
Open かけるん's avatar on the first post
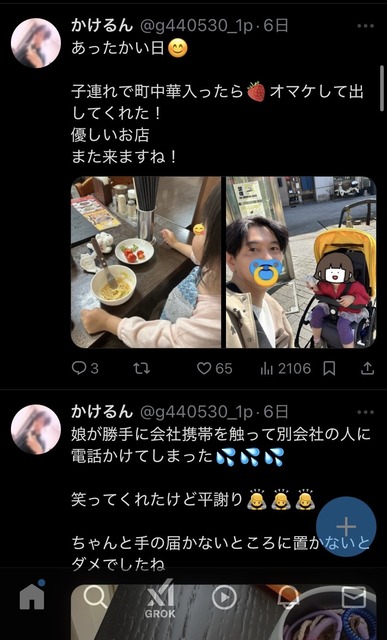coord(36,43)
